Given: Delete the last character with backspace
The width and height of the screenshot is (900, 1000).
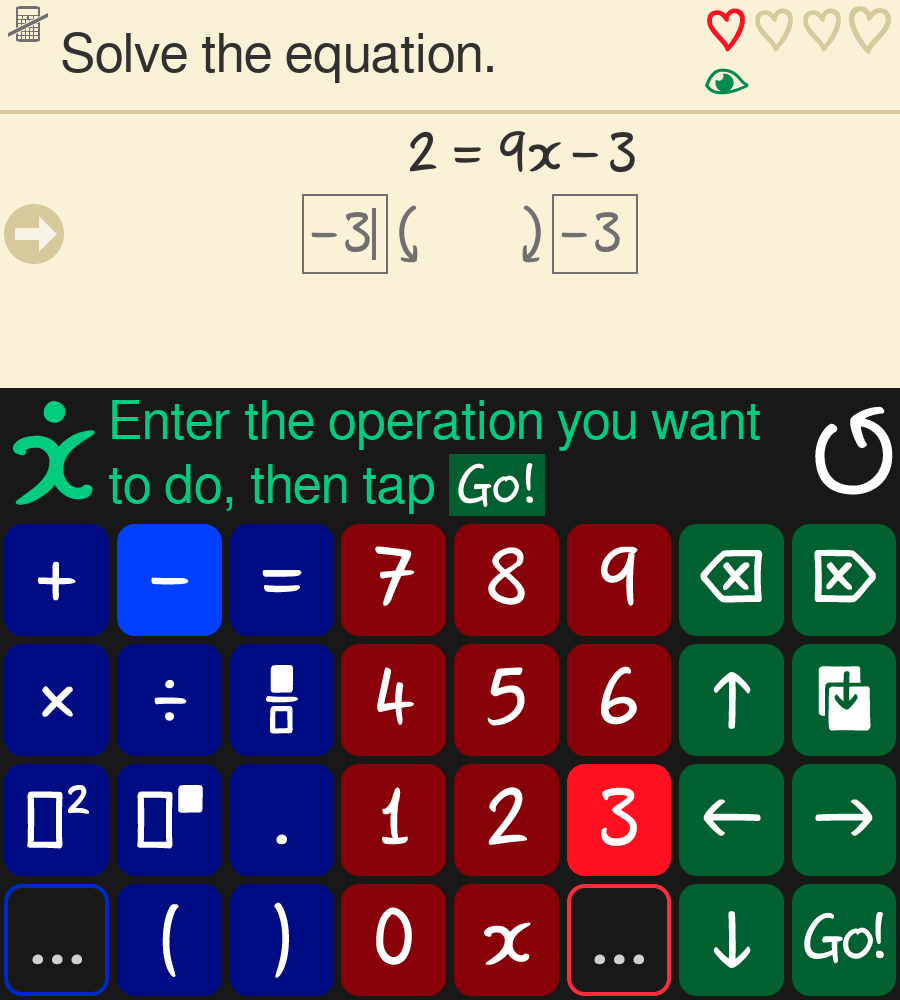Looking at the screenshot, I should [x=731, y=579].
